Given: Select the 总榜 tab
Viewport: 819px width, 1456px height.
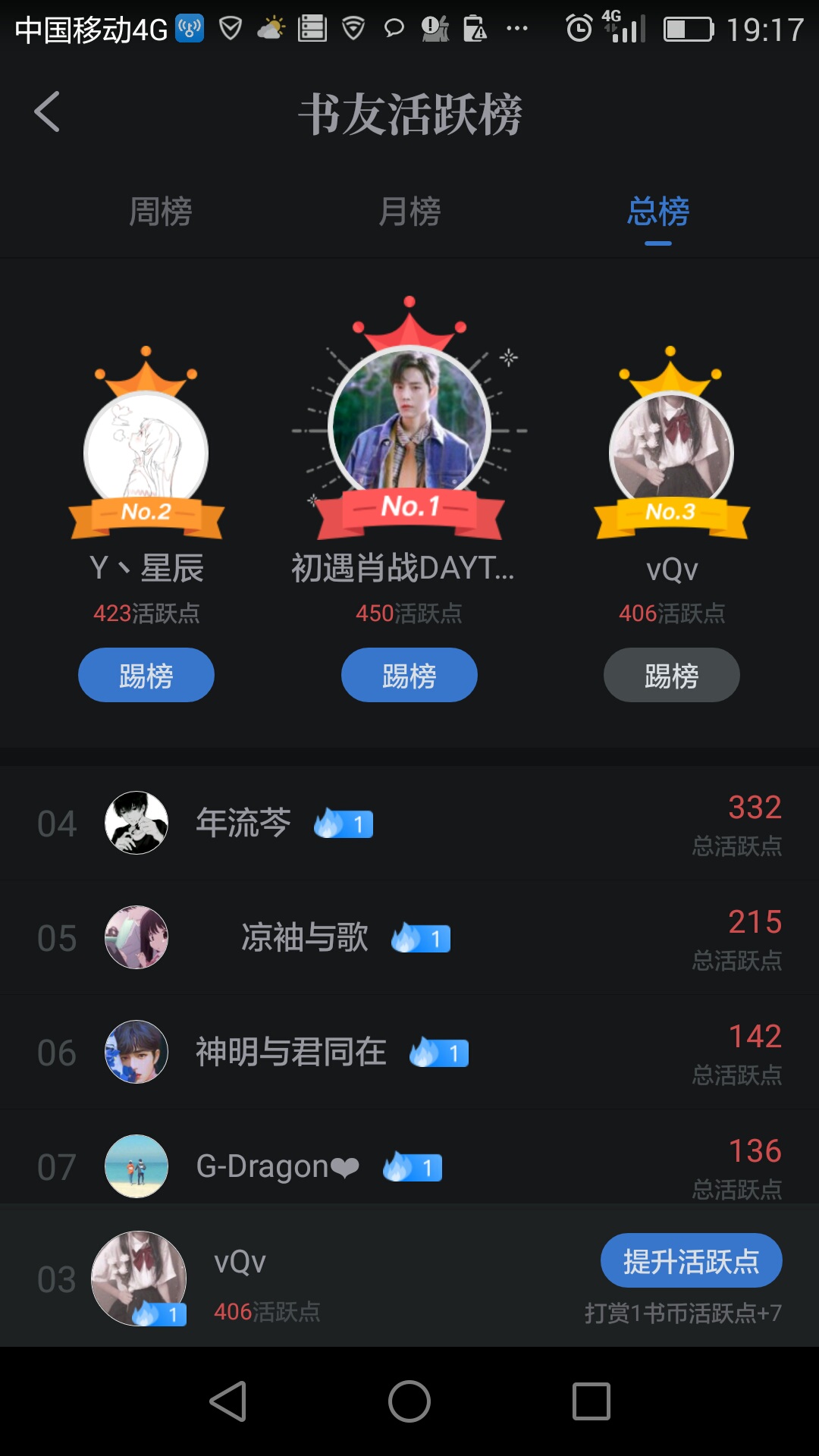Looking at the screenshot, I should [x=657, y=212].
